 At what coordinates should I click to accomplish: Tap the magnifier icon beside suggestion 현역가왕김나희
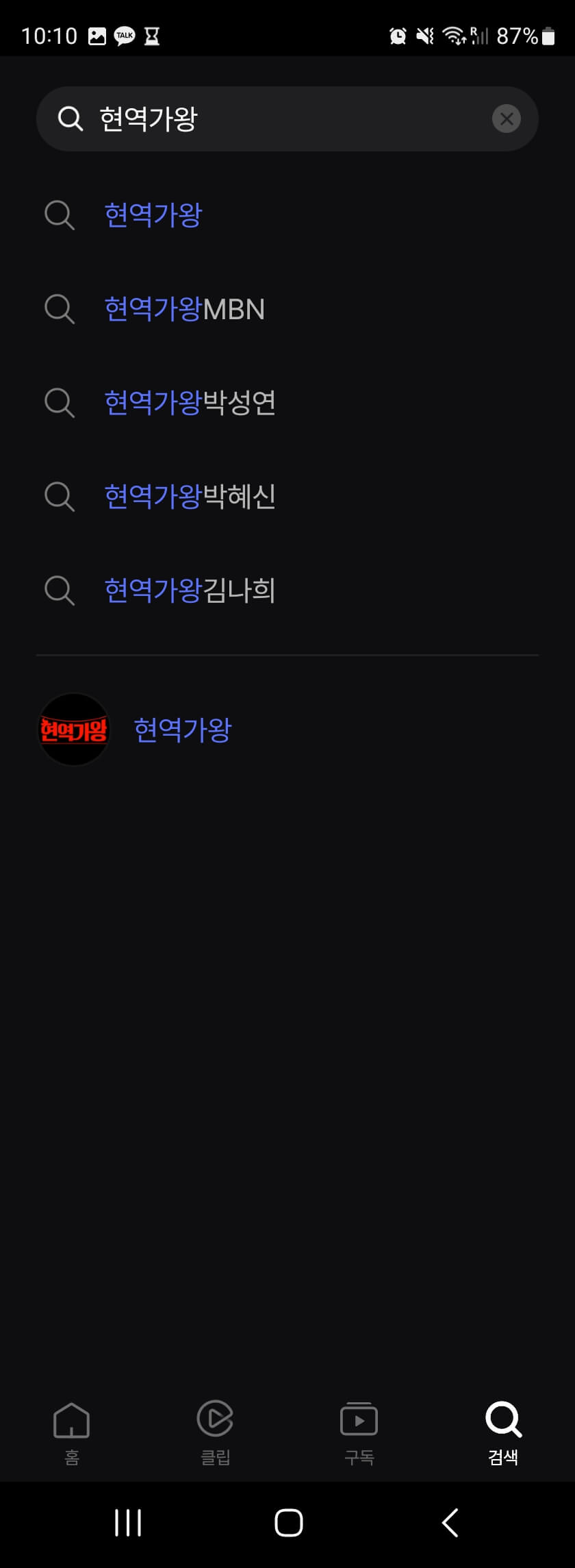click(60, 591)
